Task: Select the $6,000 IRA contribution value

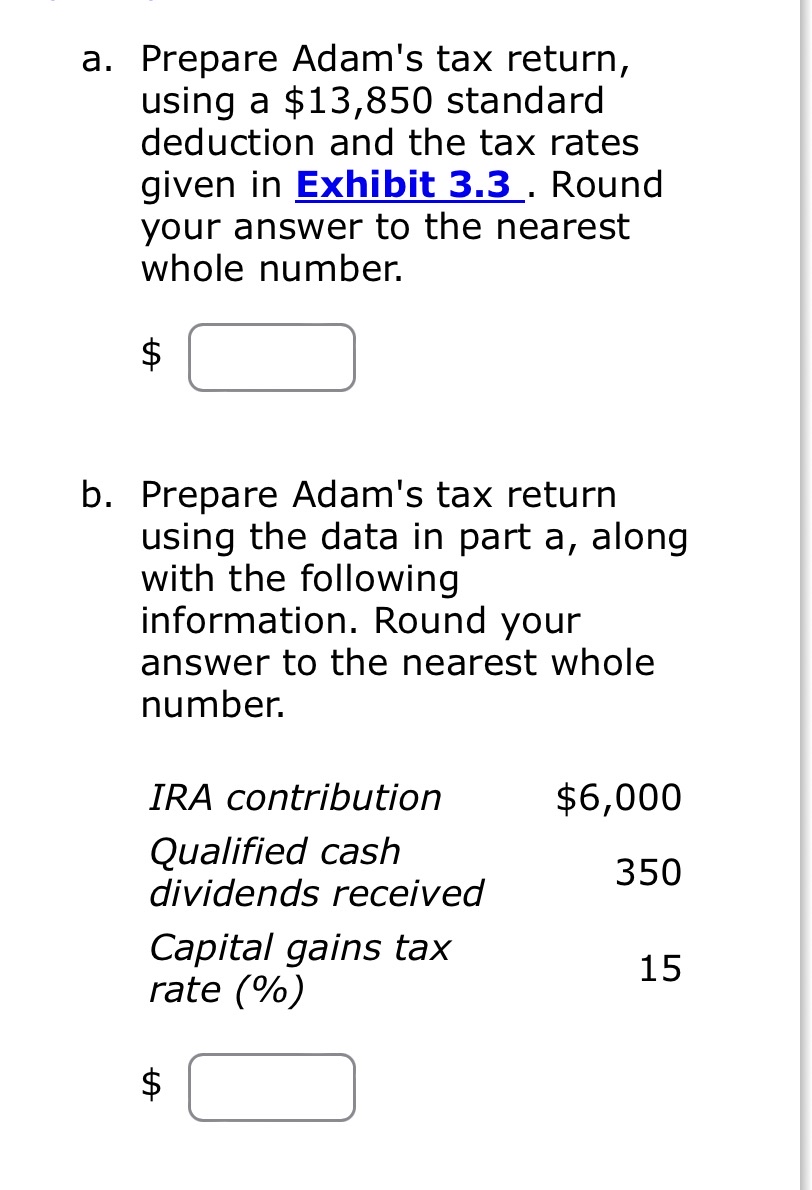Action: pyautogui.click(x=619, y=797)
